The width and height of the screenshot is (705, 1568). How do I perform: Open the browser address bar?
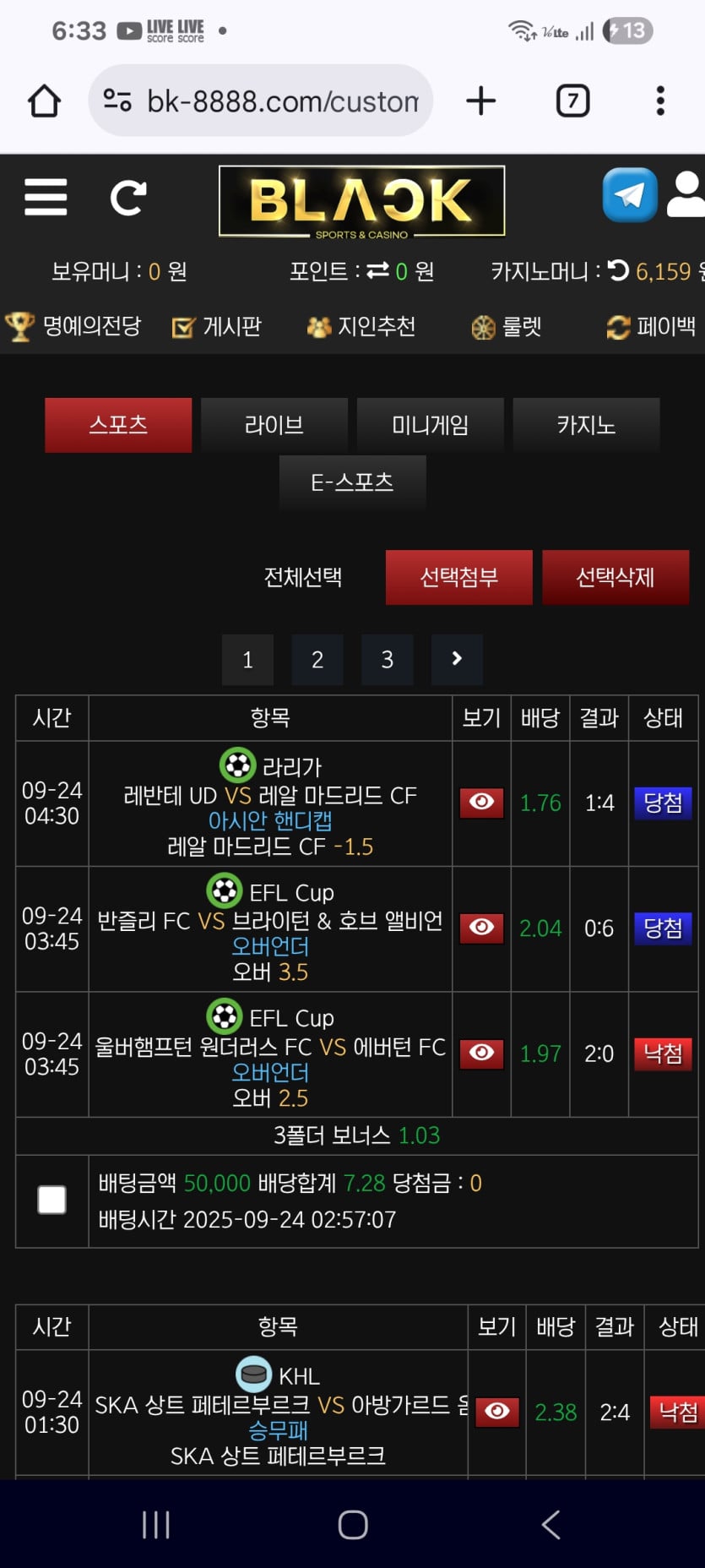[x=260, y=101]
